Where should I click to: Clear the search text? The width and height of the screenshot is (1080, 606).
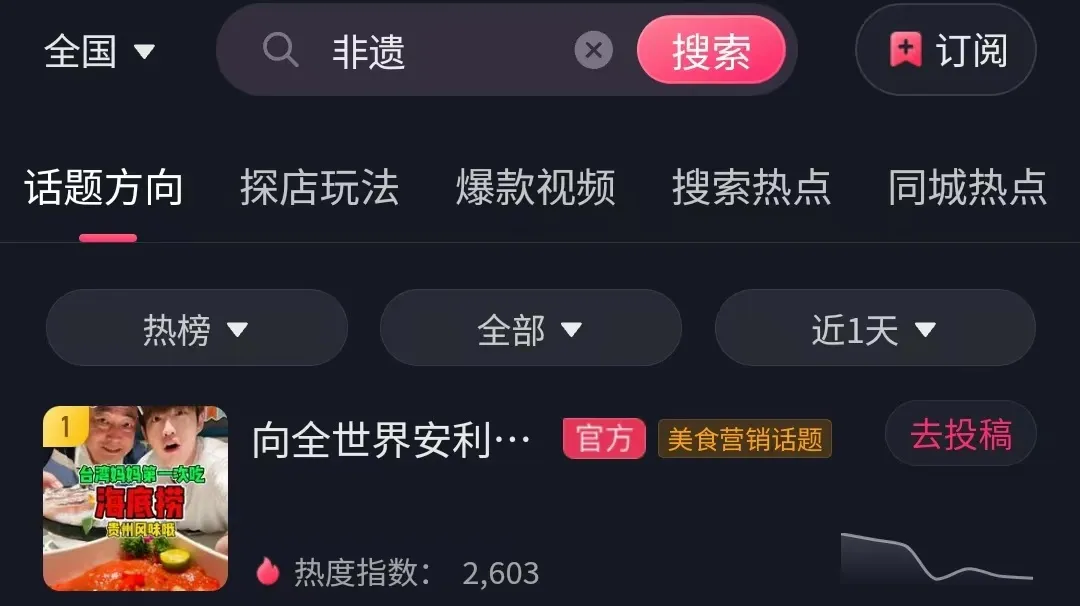tap(593, 50)
